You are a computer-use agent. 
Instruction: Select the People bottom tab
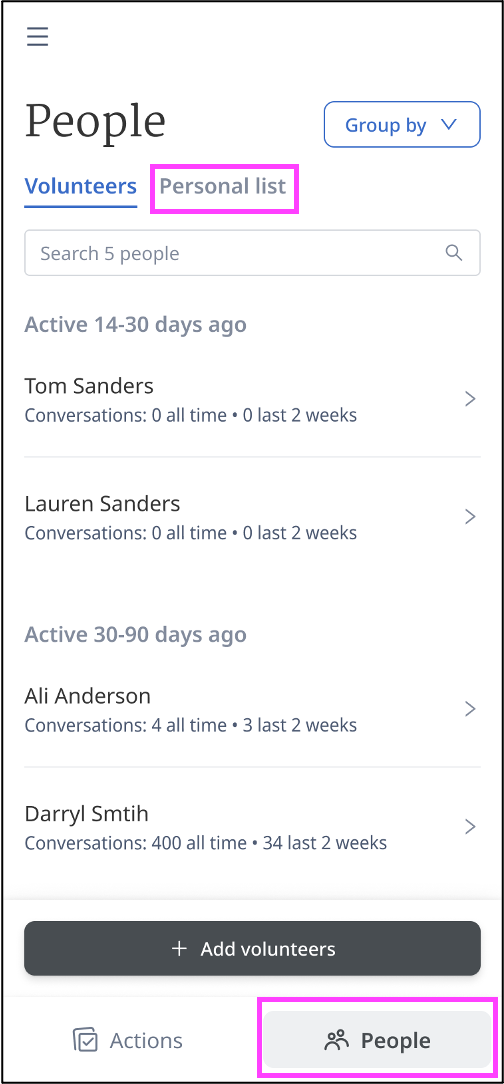pyautogui.click(x=377, y=1040)
